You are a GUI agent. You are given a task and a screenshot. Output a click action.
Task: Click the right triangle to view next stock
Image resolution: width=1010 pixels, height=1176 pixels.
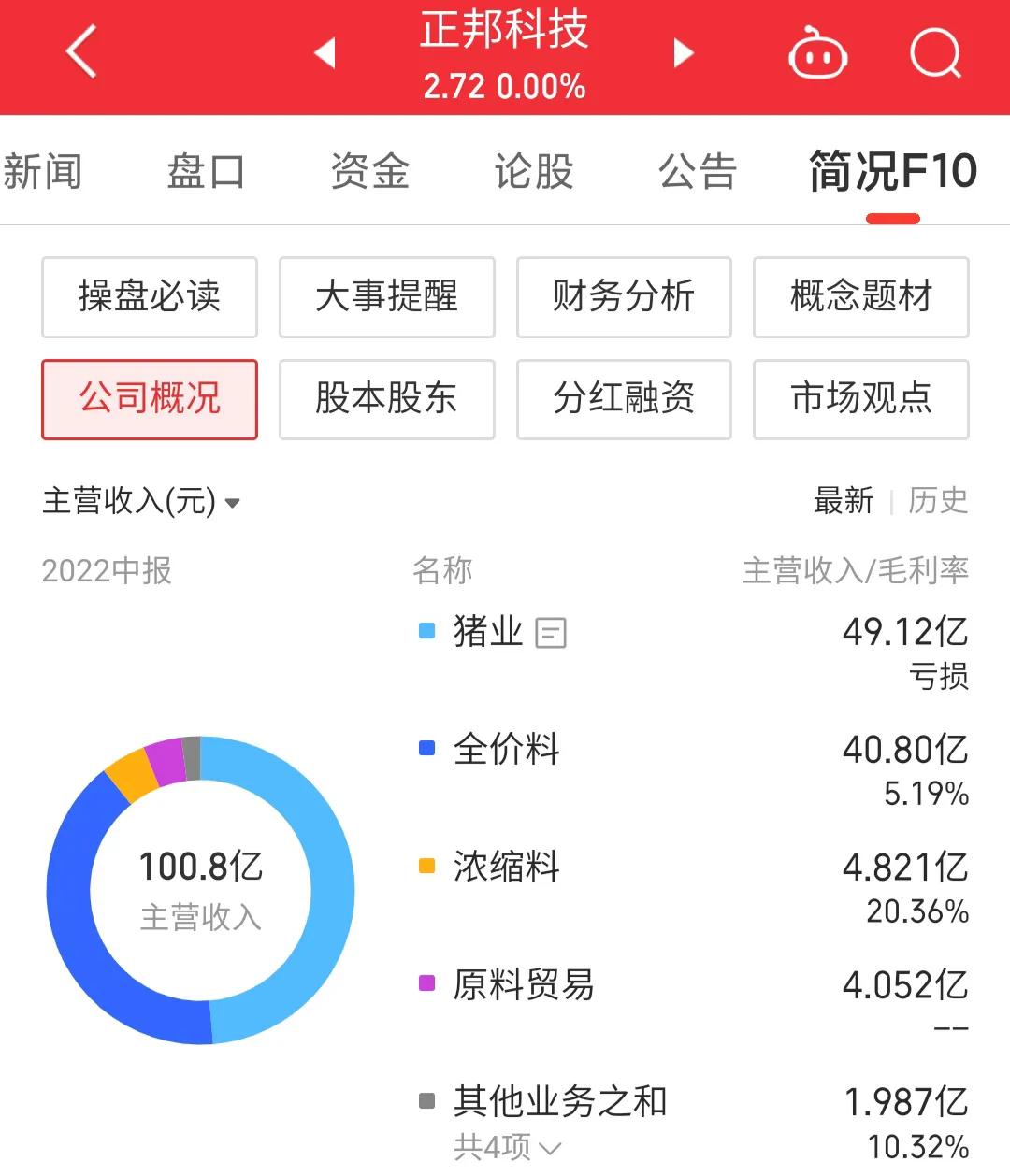tap(684, 54)
